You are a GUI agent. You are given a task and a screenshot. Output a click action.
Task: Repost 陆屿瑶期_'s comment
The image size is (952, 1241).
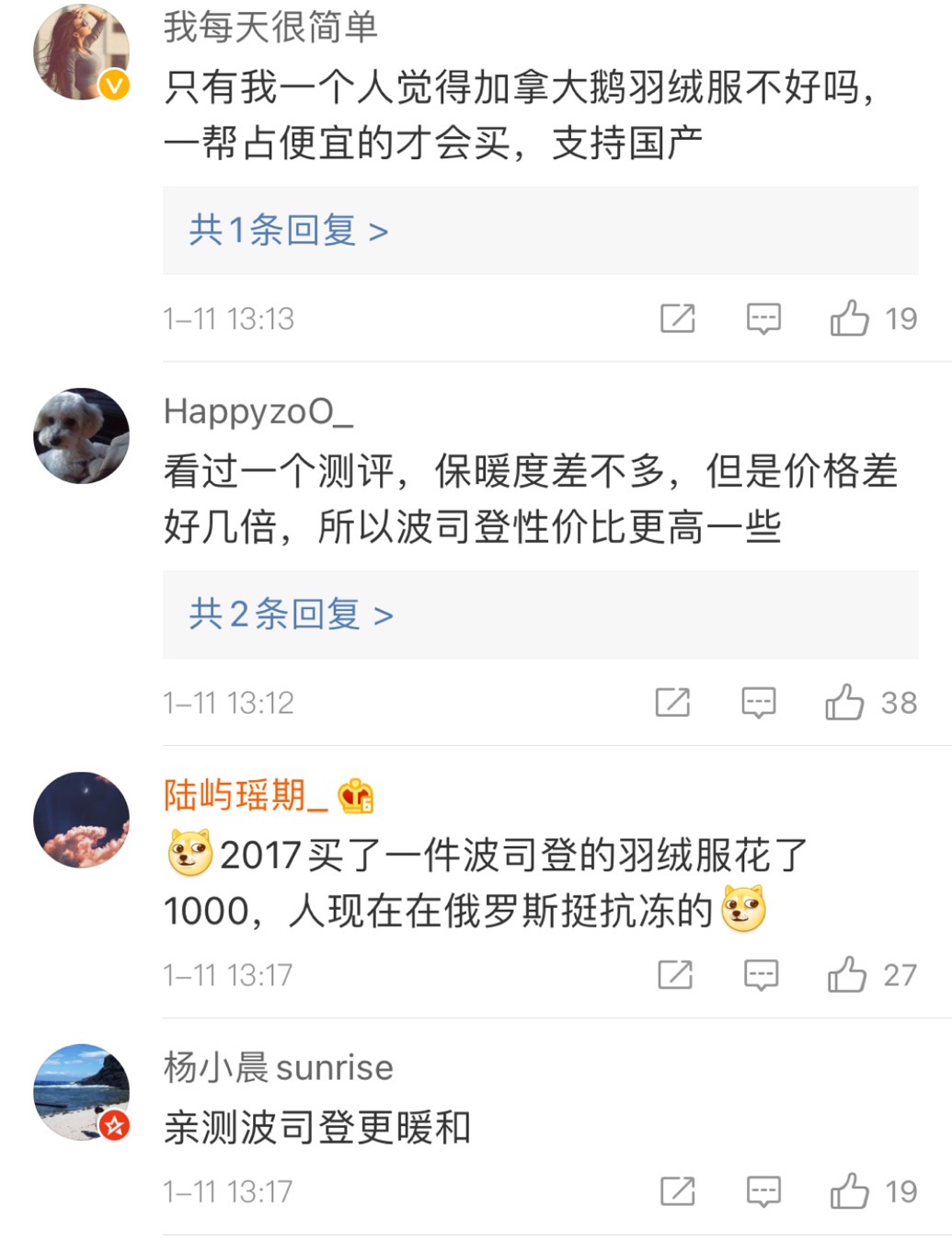(675, 974)
